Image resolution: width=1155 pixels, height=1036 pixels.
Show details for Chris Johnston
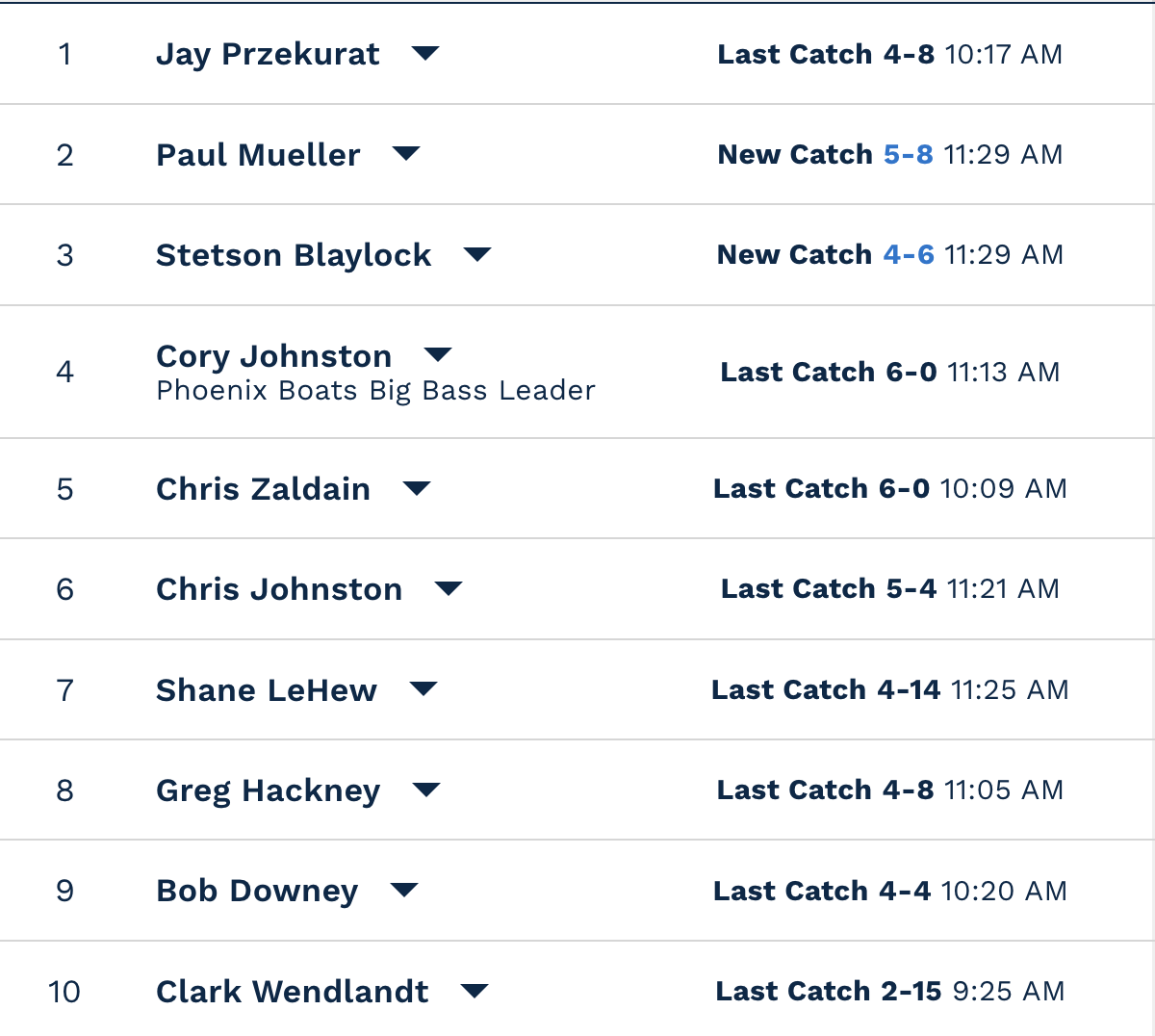(449, 588)
